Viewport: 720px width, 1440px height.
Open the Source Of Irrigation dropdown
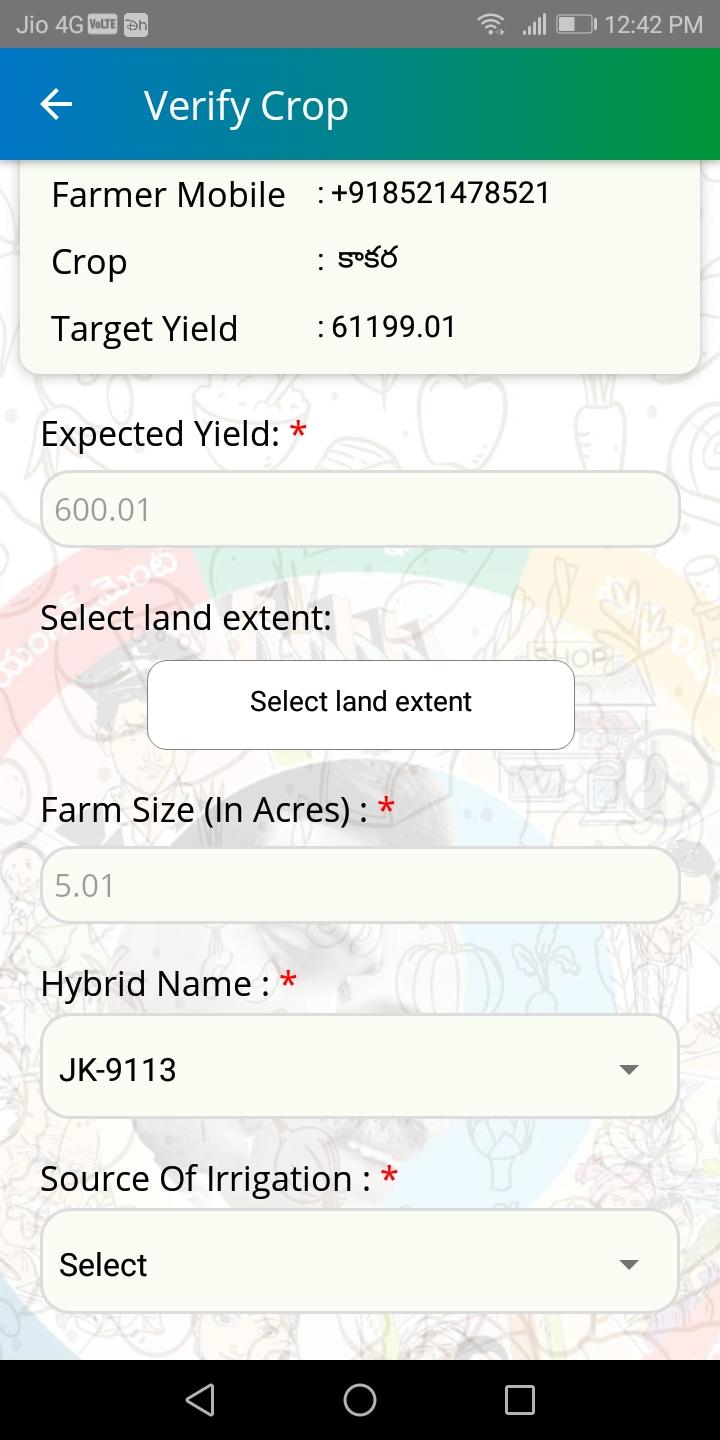[x=360, y=1262]
